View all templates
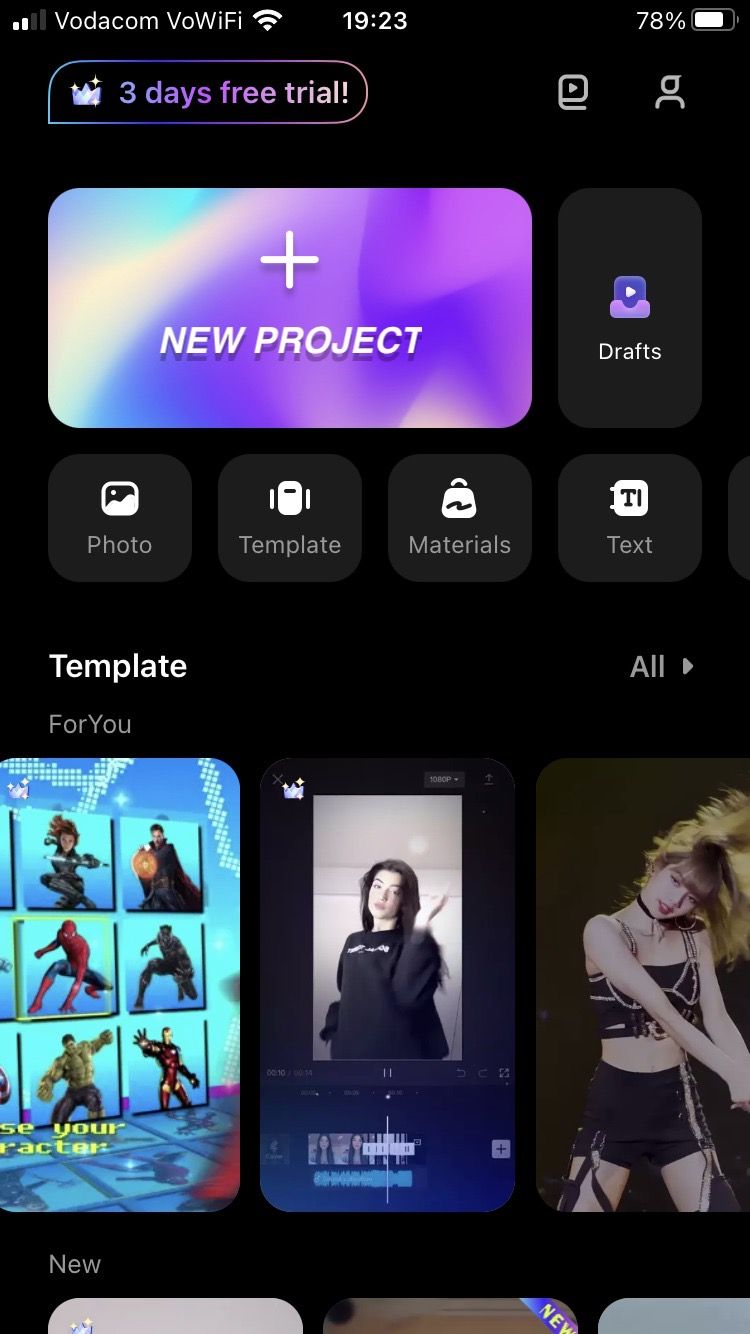 point(660,667)
